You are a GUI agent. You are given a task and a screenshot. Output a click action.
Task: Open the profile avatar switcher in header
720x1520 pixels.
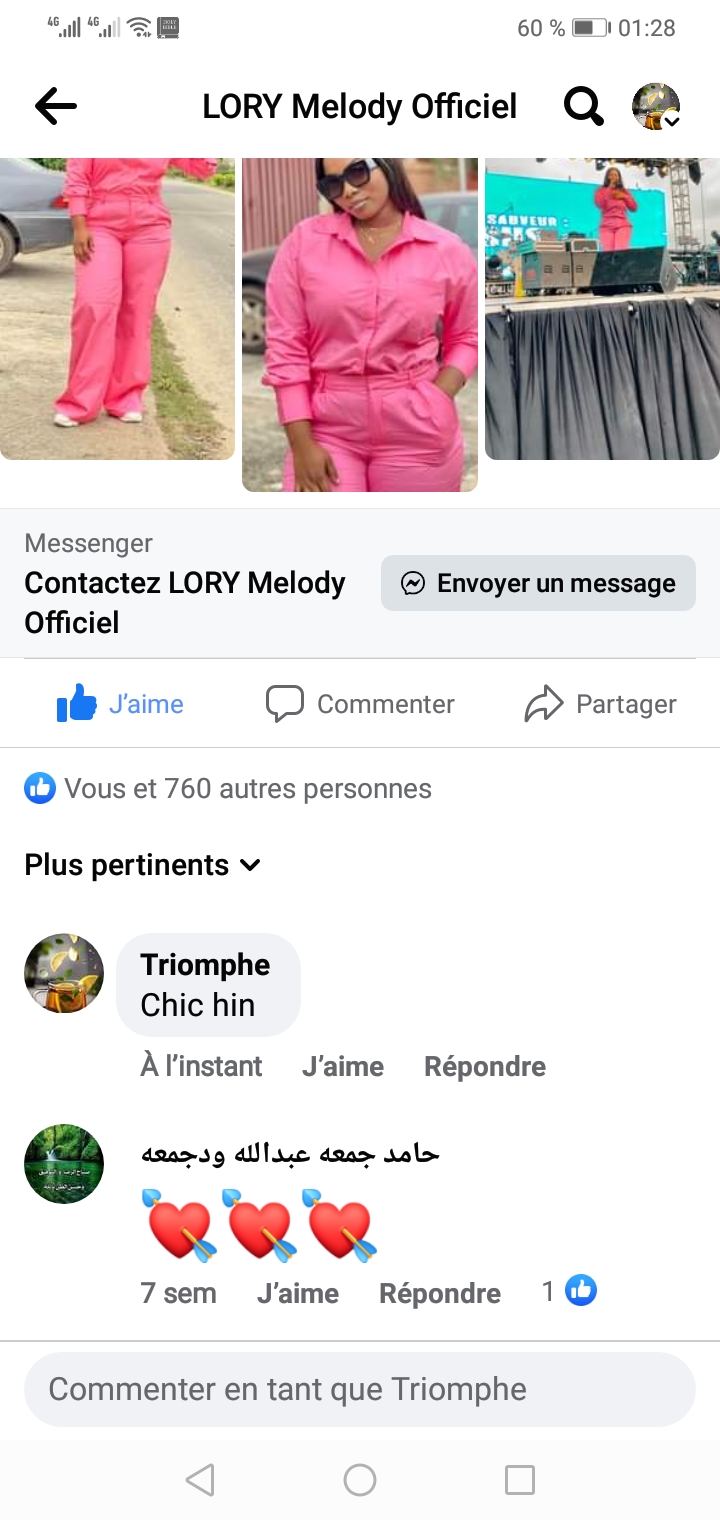656,106
